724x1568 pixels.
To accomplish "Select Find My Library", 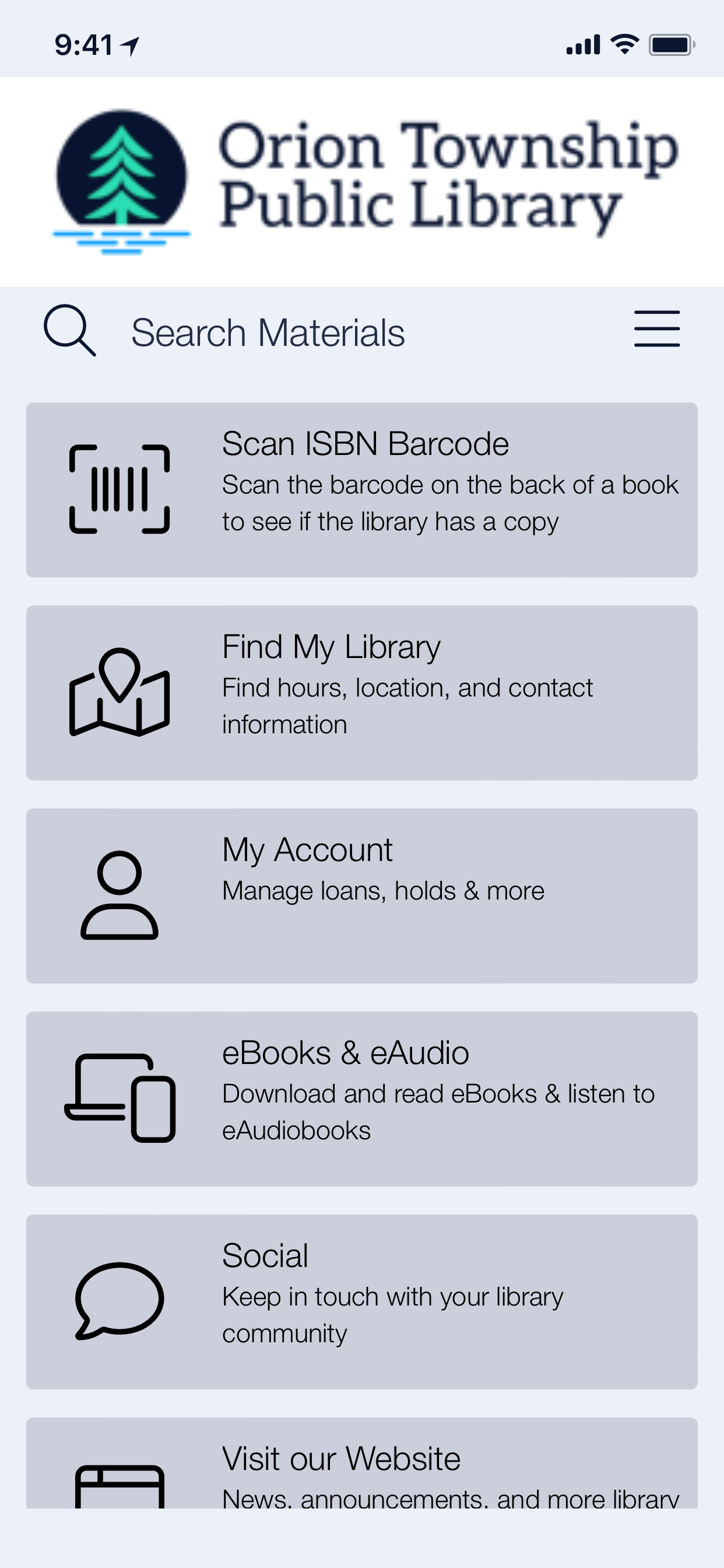I will pyautogui.click(x=361, y=692).
